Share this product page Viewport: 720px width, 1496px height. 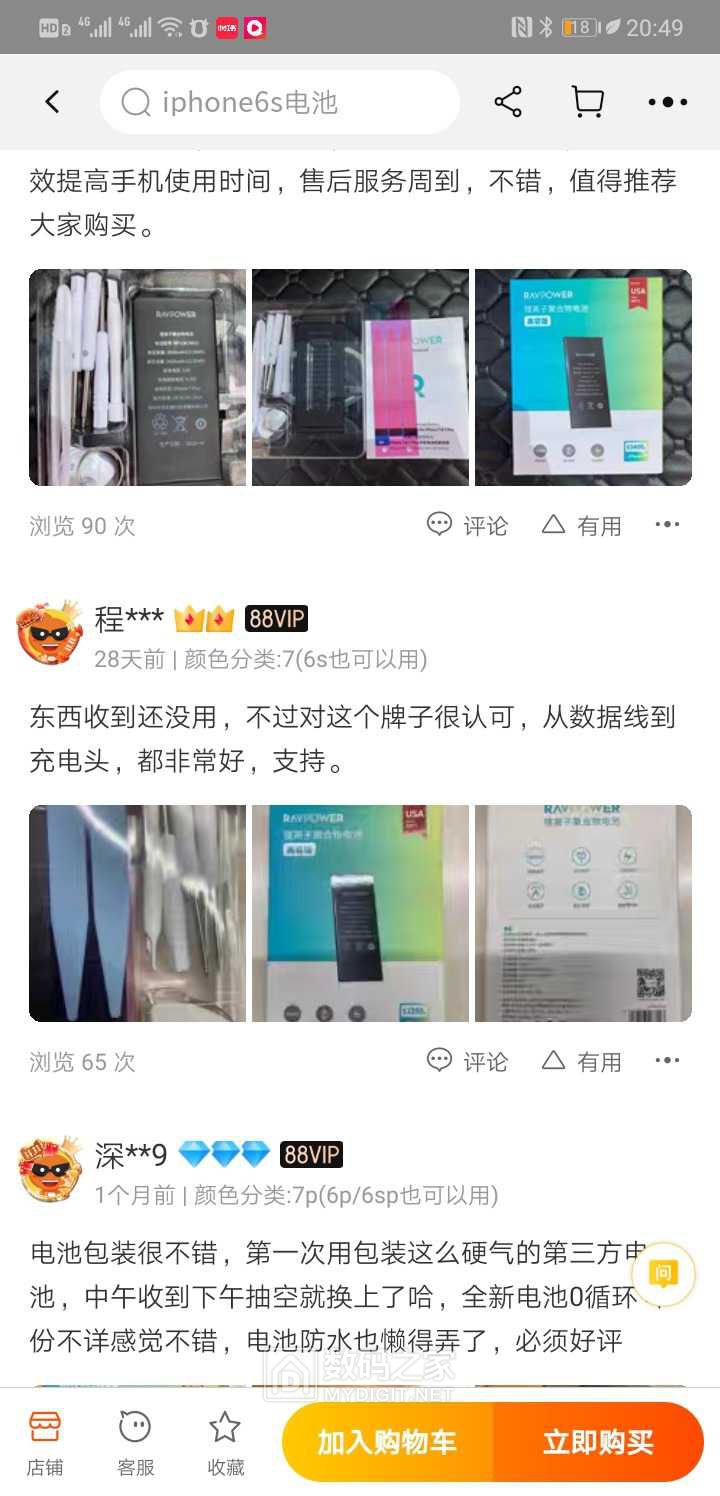[508, 102]
